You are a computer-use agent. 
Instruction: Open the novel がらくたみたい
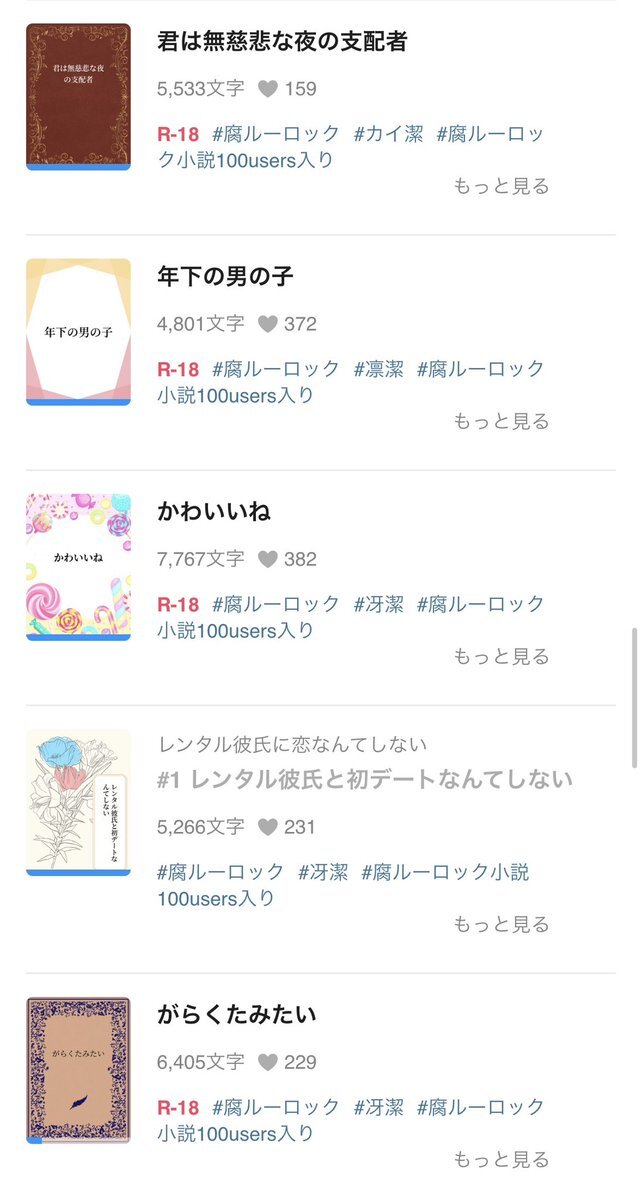coord(237,1015)
